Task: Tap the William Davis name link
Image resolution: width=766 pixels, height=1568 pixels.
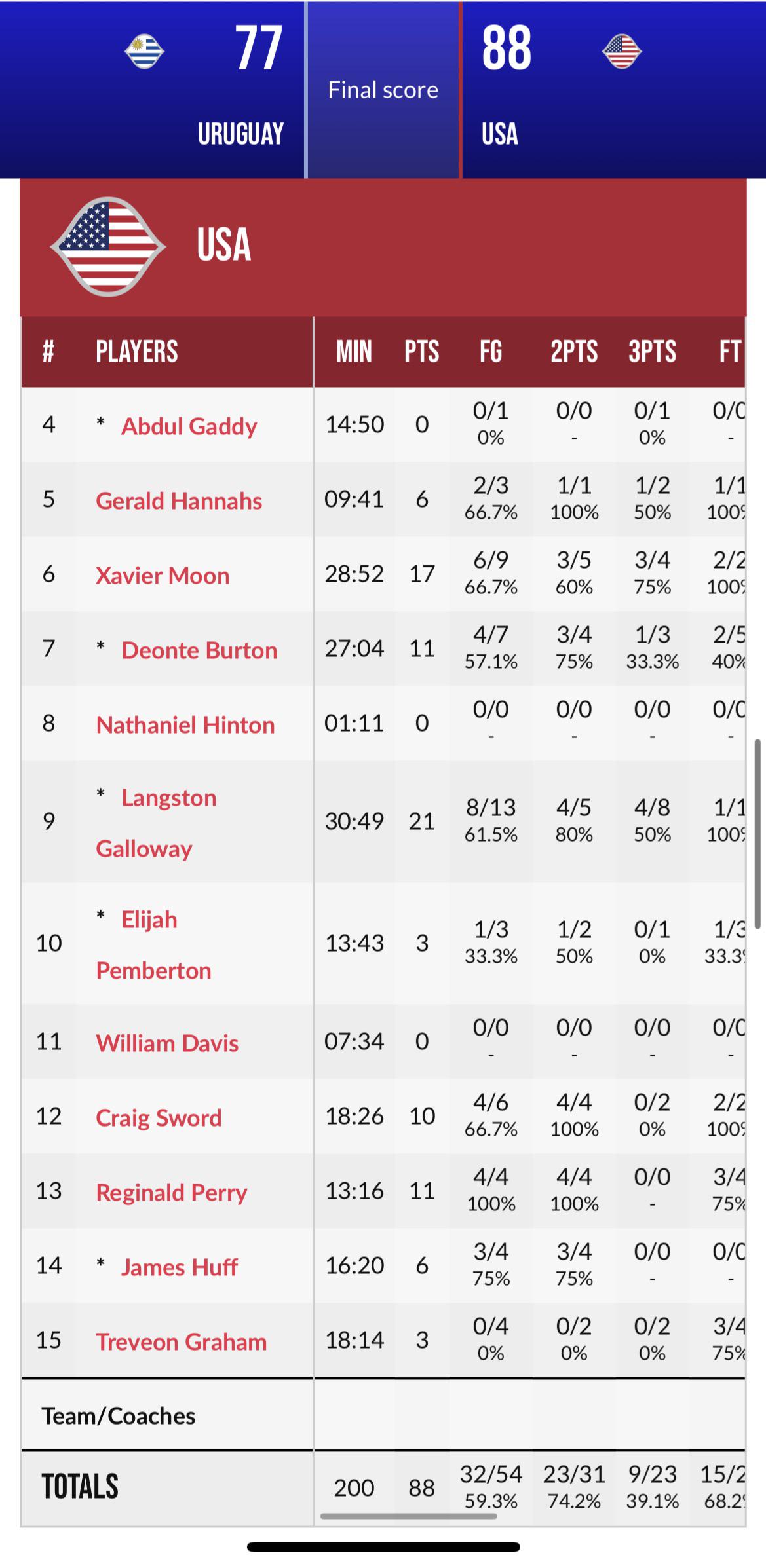Action: point(167,1043)
